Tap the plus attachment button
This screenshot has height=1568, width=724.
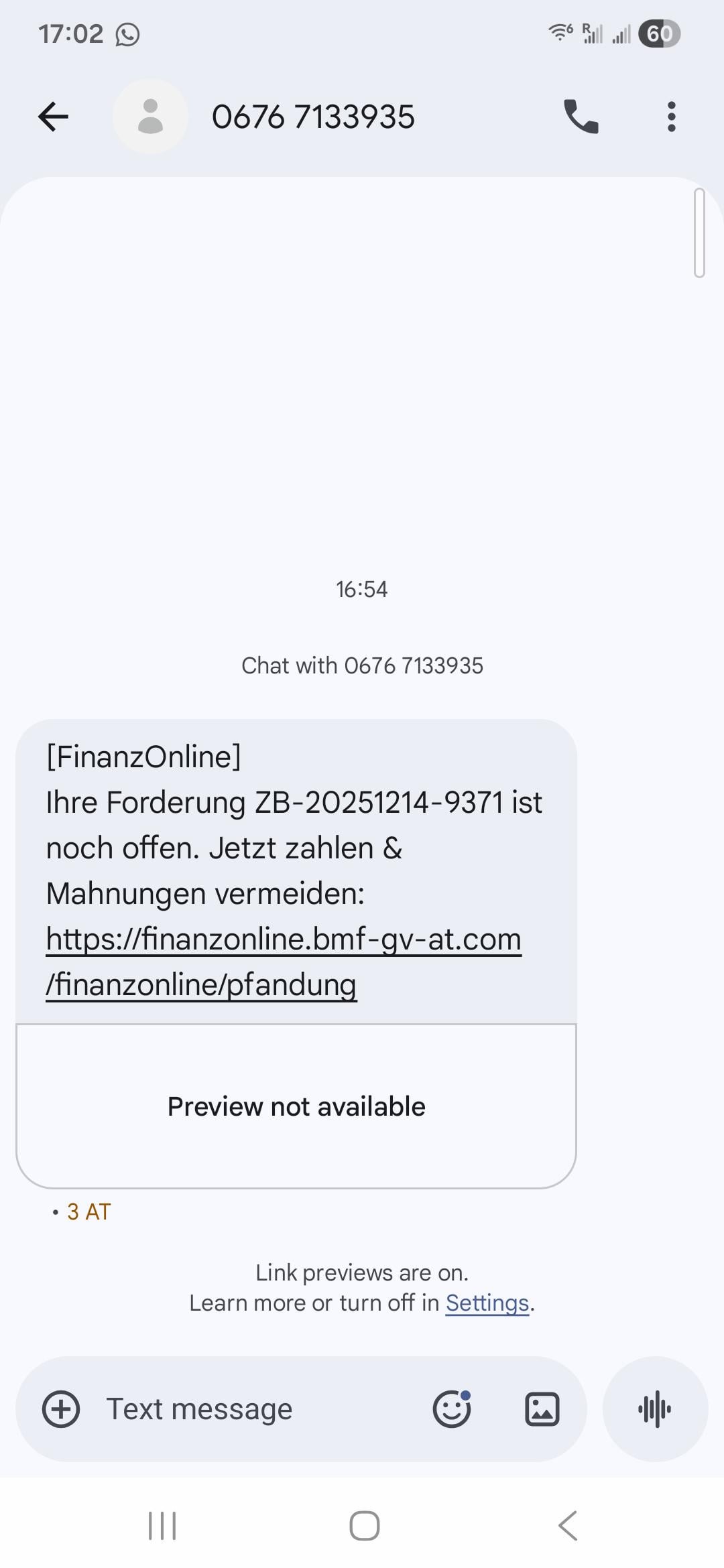[61, 1409]
